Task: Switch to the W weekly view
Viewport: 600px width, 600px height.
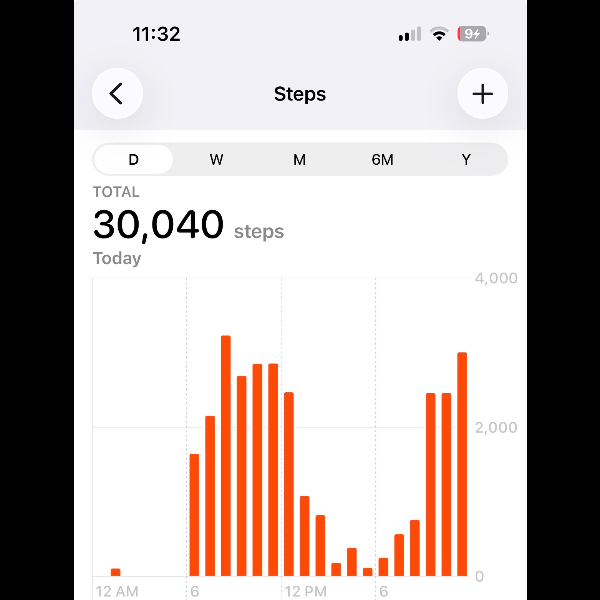Action: pos(216,160)
